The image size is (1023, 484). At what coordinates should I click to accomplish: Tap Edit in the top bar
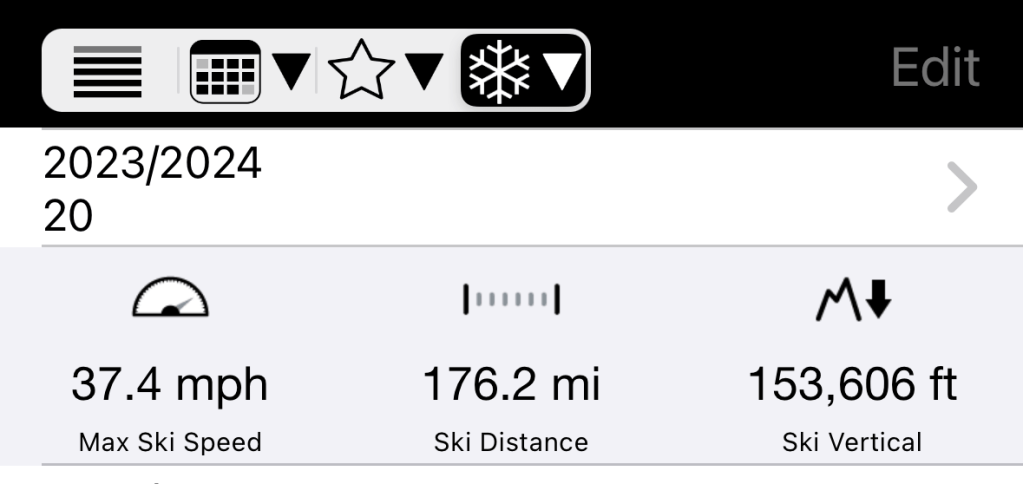(936, 68)
